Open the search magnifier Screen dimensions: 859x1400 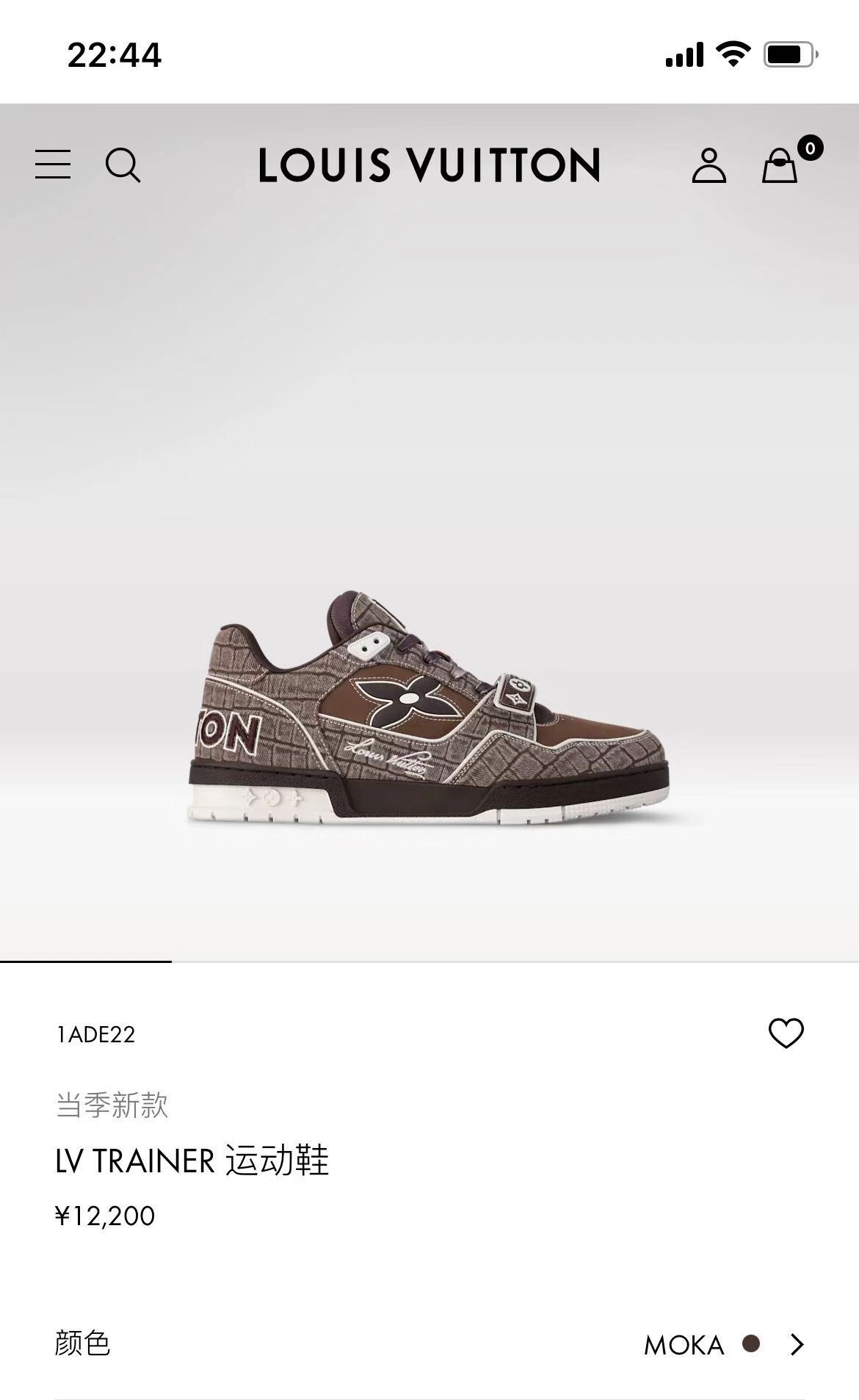tap(123, 165)
